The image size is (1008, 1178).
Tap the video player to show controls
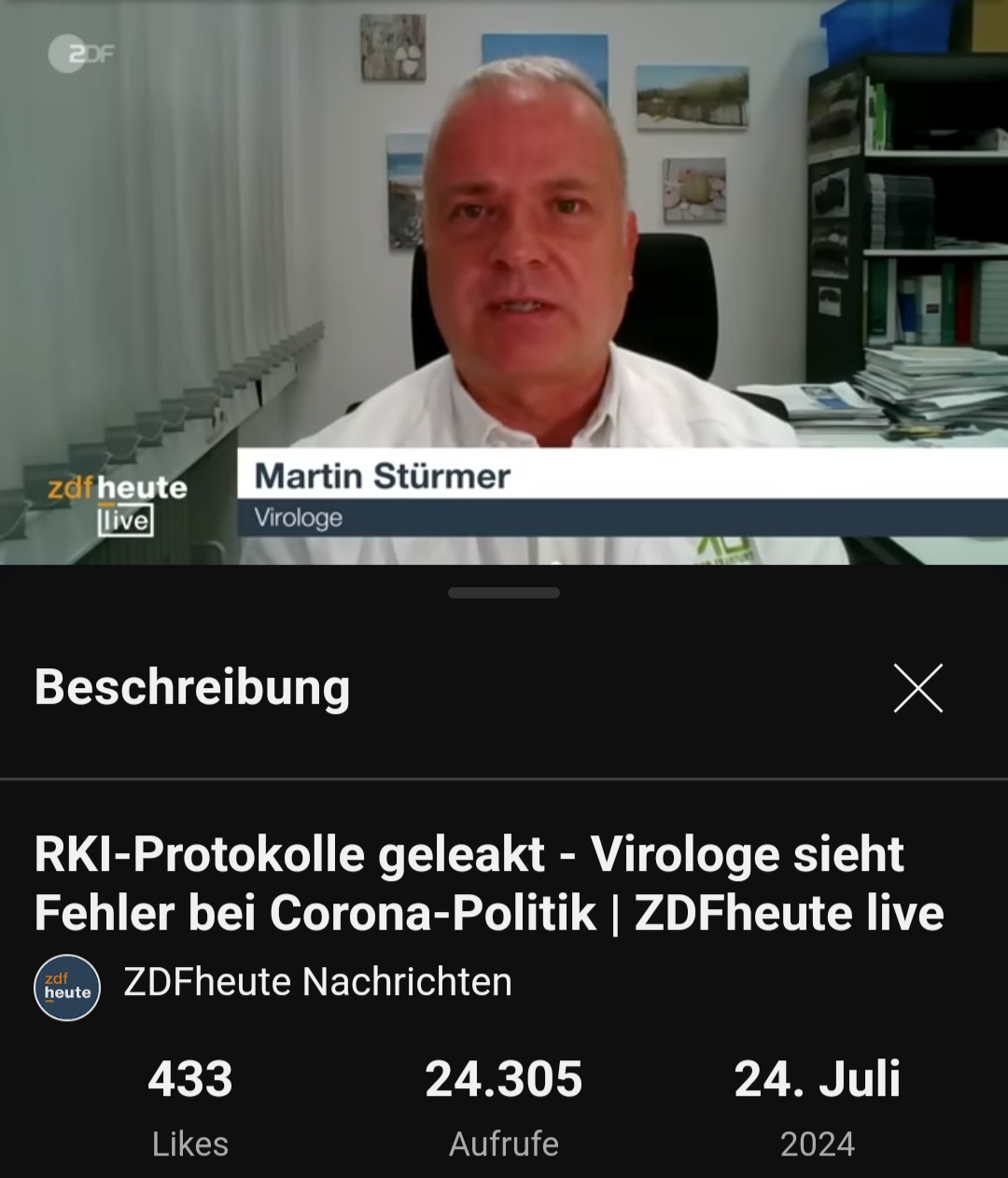[504, 280]
